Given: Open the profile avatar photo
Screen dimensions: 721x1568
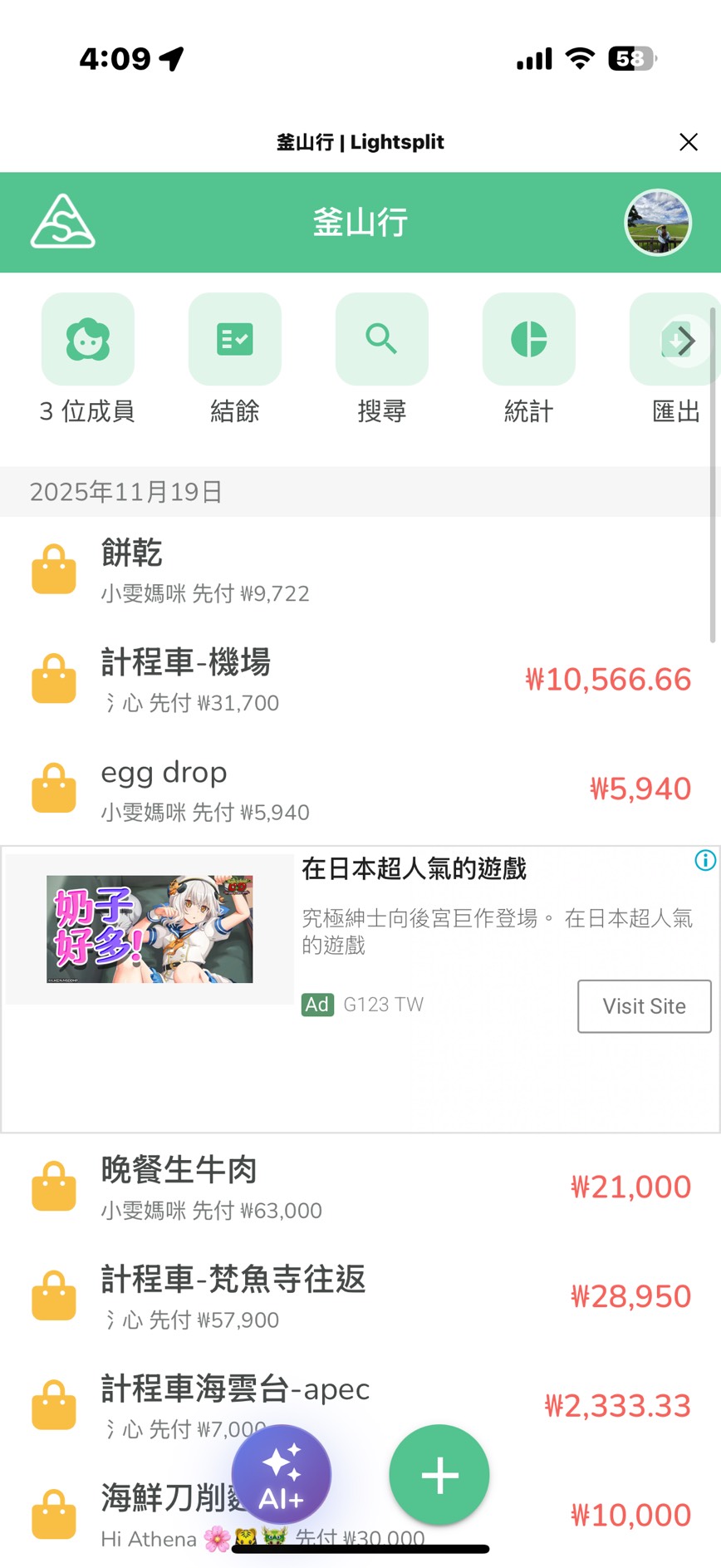Looking at the screenshot, I should tap(658, 223).
